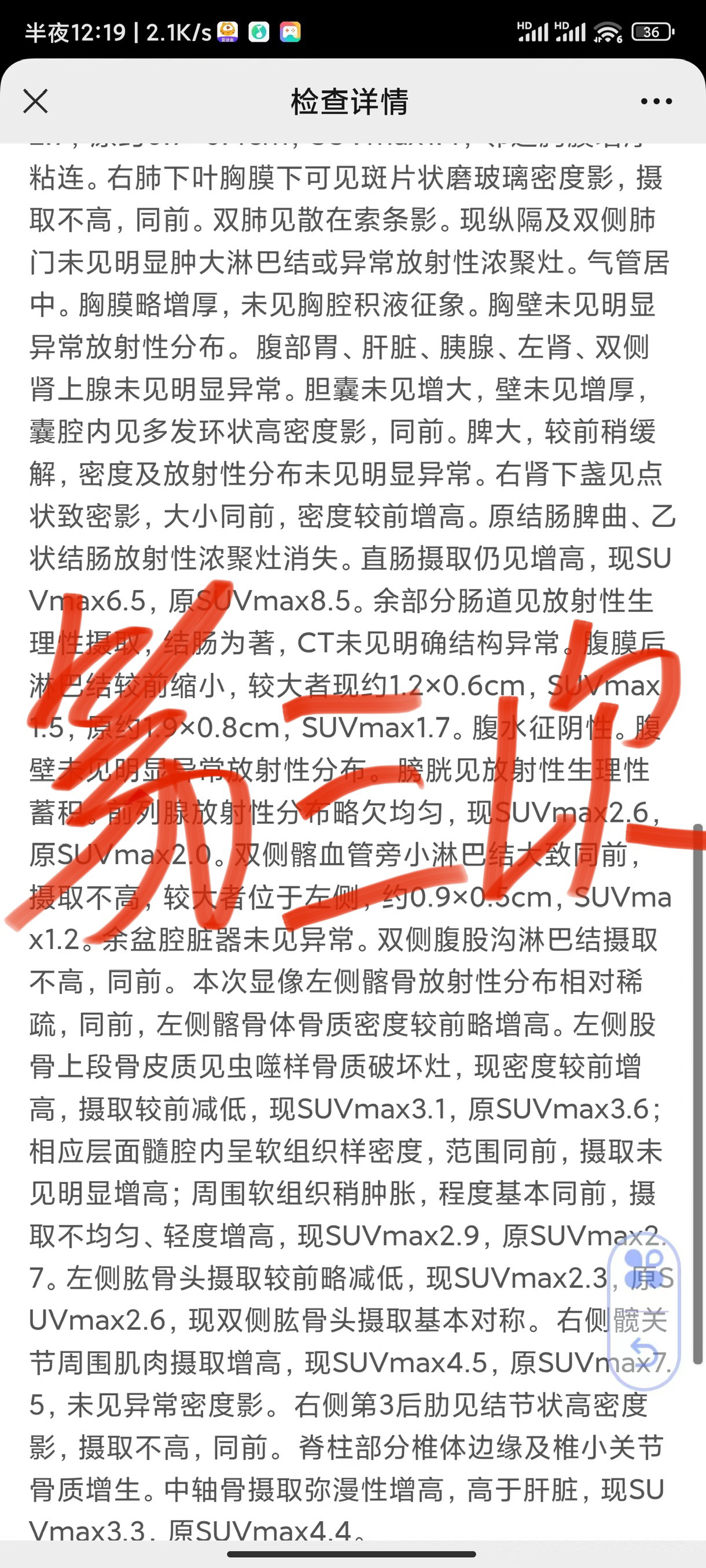
Task: Open the three-dot overflow menu
Action: [x=656, y=102]
